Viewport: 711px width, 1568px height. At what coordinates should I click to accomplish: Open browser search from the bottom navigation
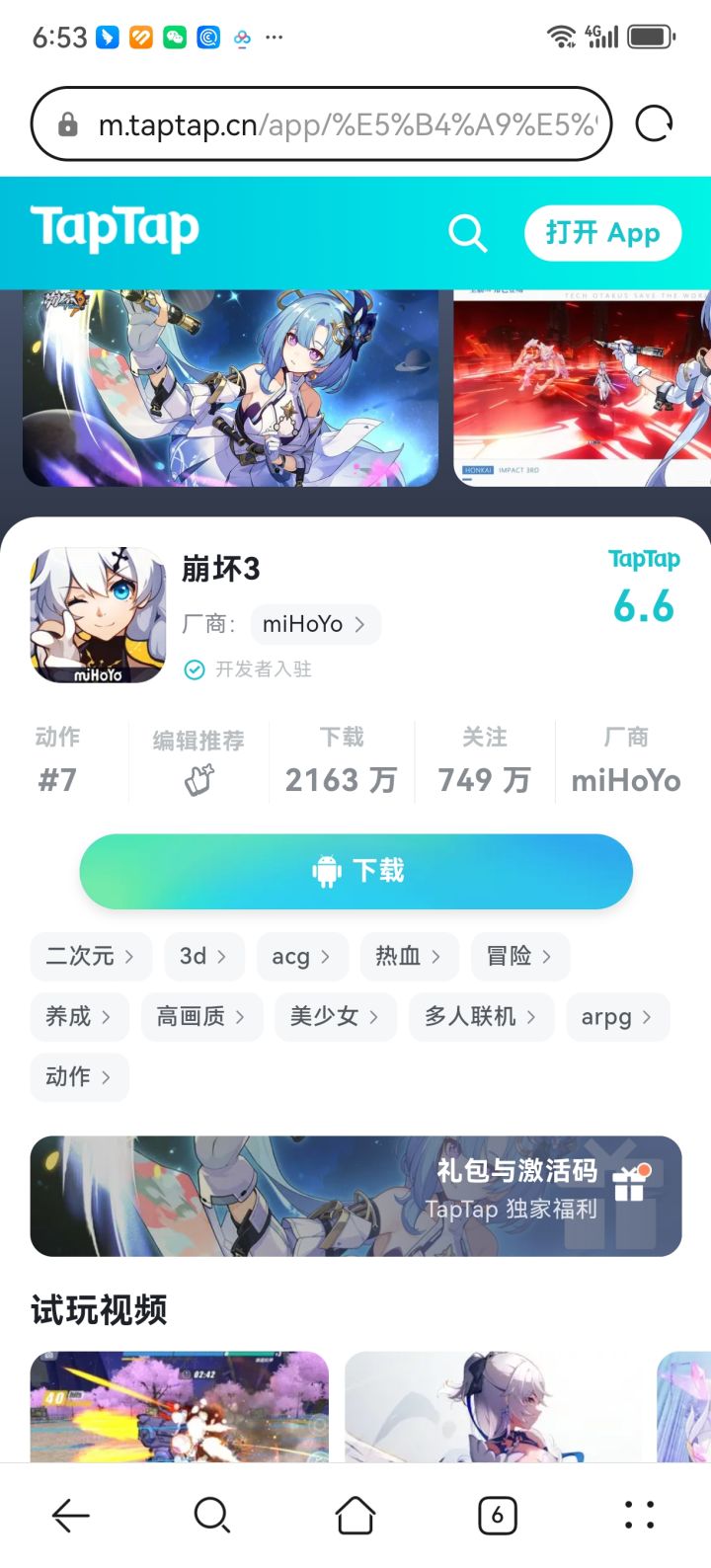[212, 1514]
